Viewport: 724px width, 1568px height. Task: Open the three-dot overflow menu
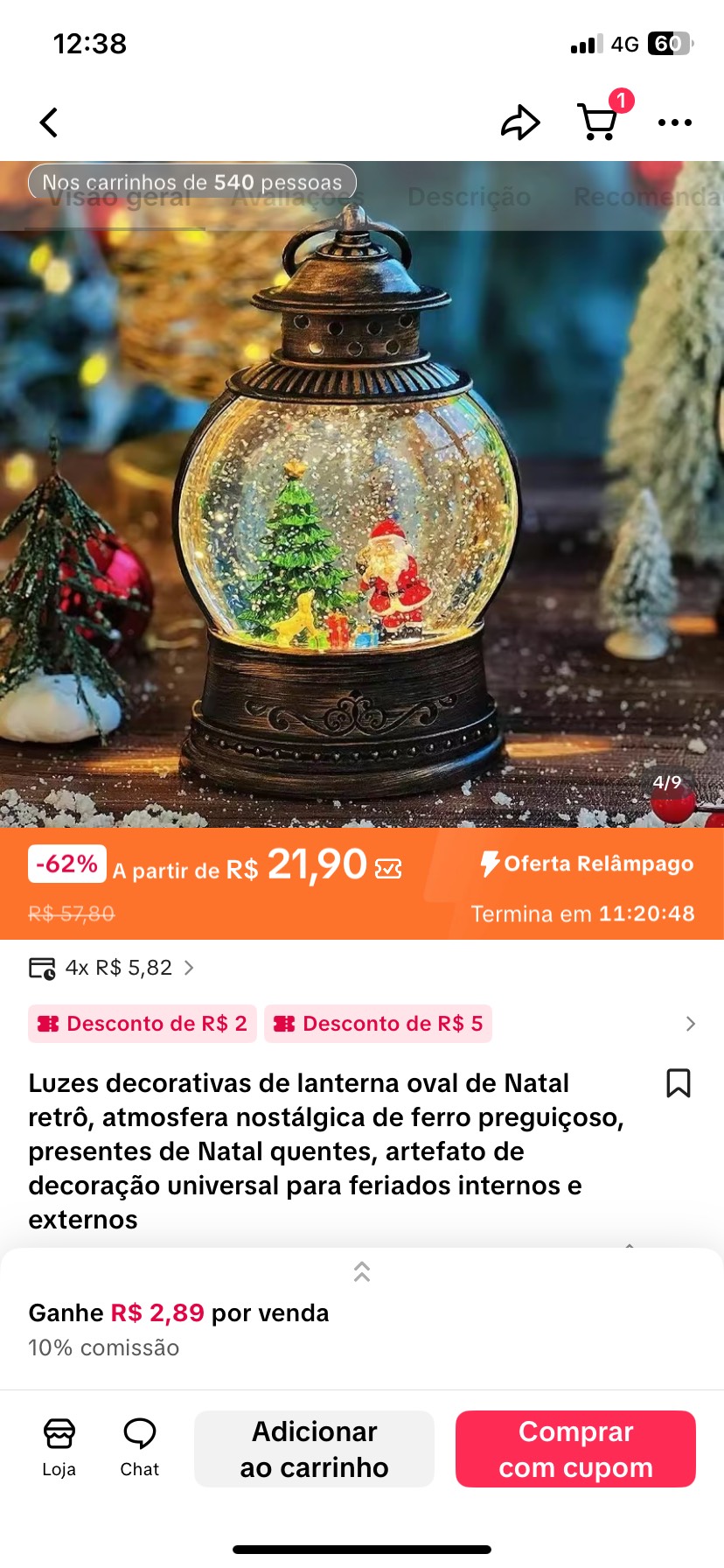[674, 122]
